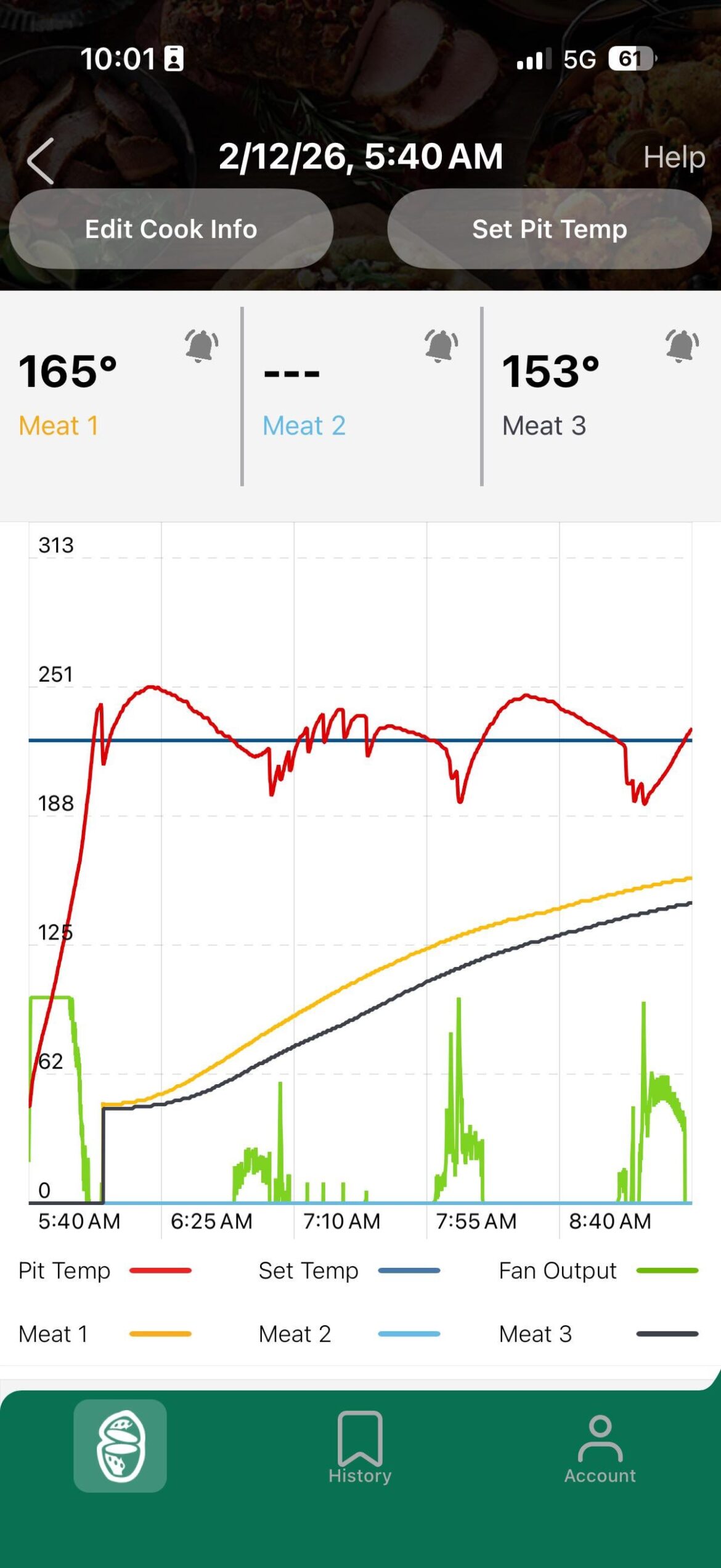Open Help
The height and width of the screenshot is (1568, 721).
(x=675, y=157)
